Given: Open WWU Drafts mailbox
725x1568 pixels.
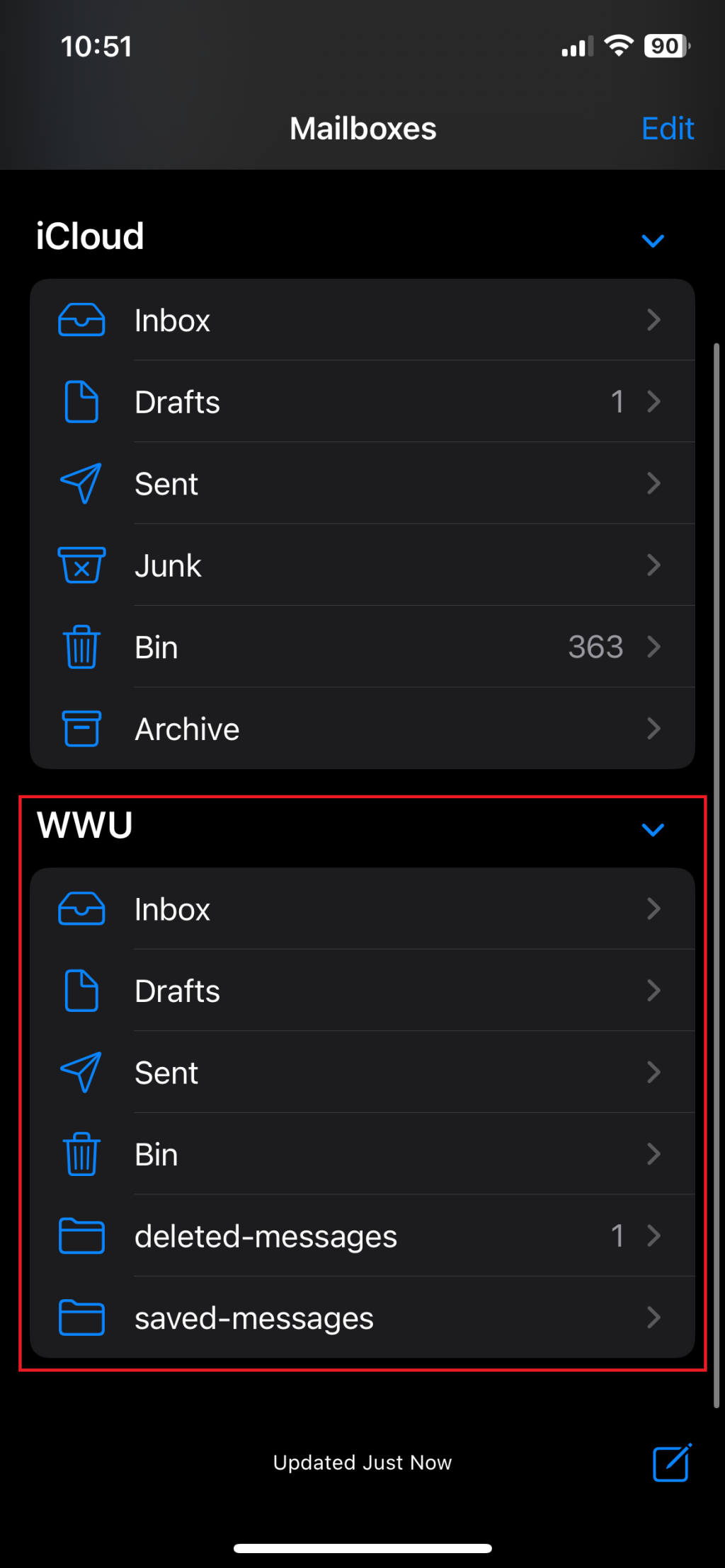Looking at the screenshot, I should coord(361,991).
